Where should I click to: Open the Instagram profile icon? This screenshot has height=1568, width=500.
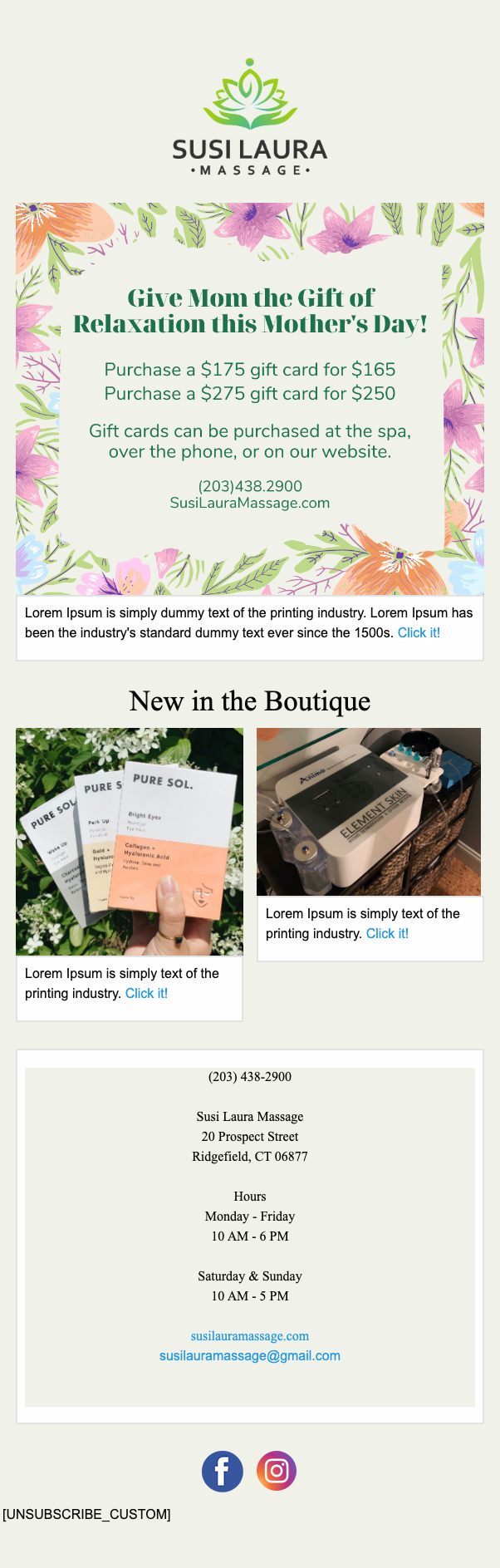pos(277,1472)
